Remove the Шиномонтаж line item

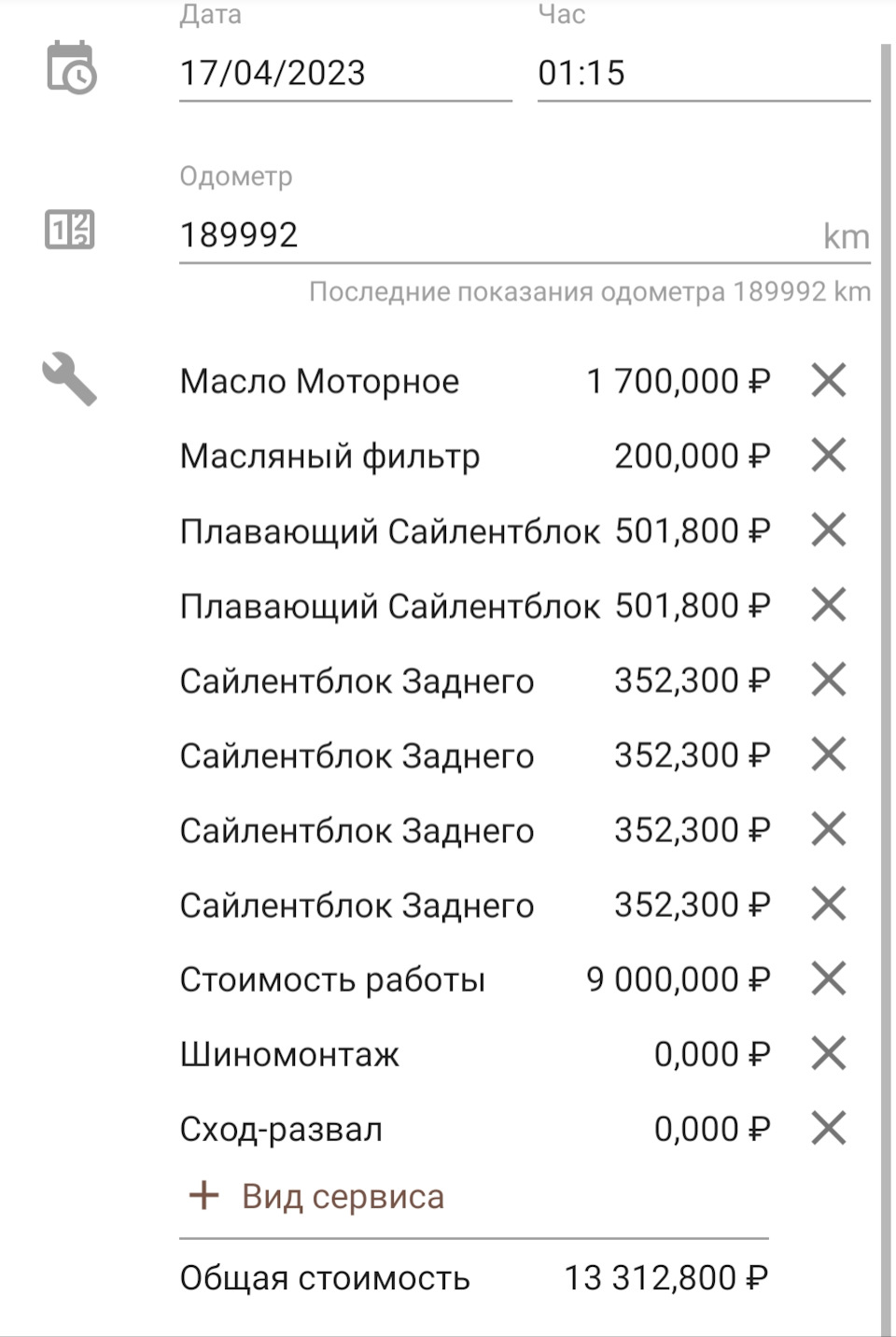click(827, 1053)
